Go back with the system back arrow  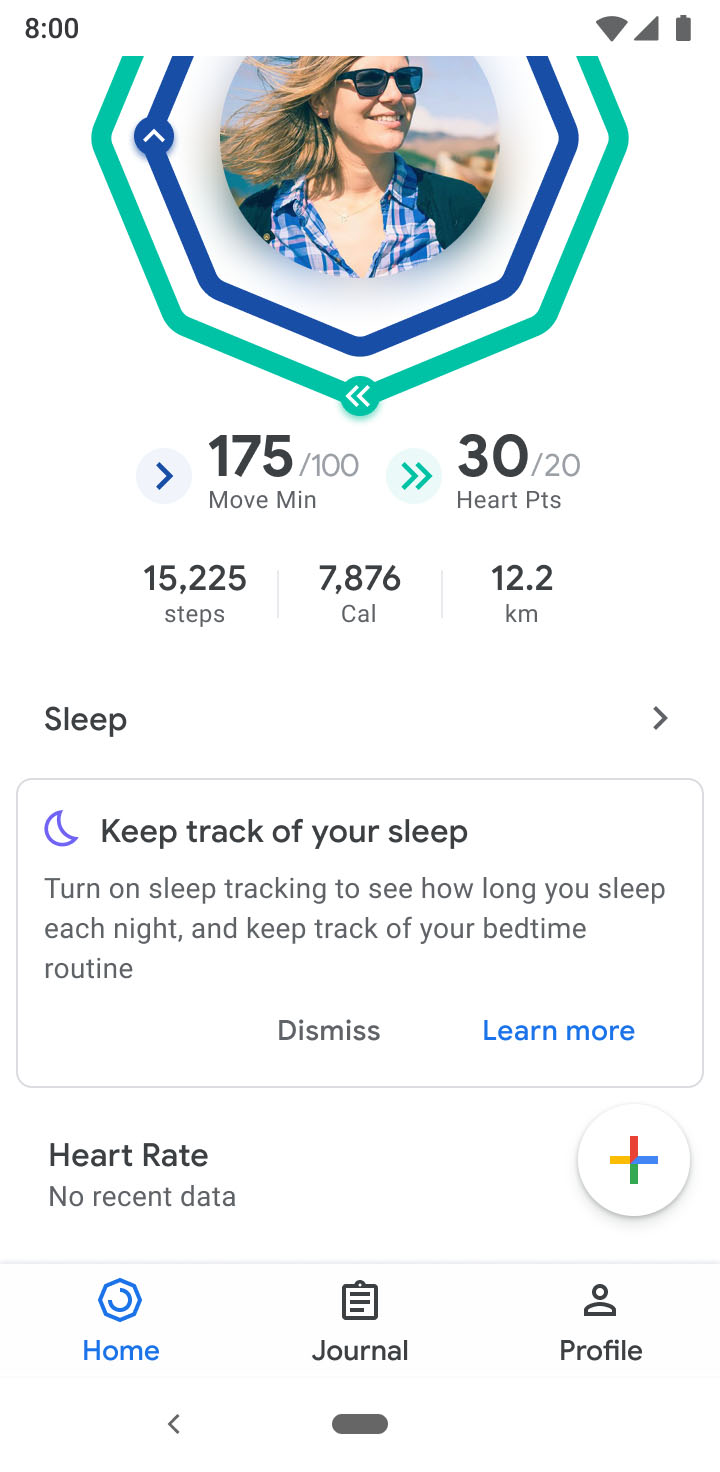[174, 1424]
